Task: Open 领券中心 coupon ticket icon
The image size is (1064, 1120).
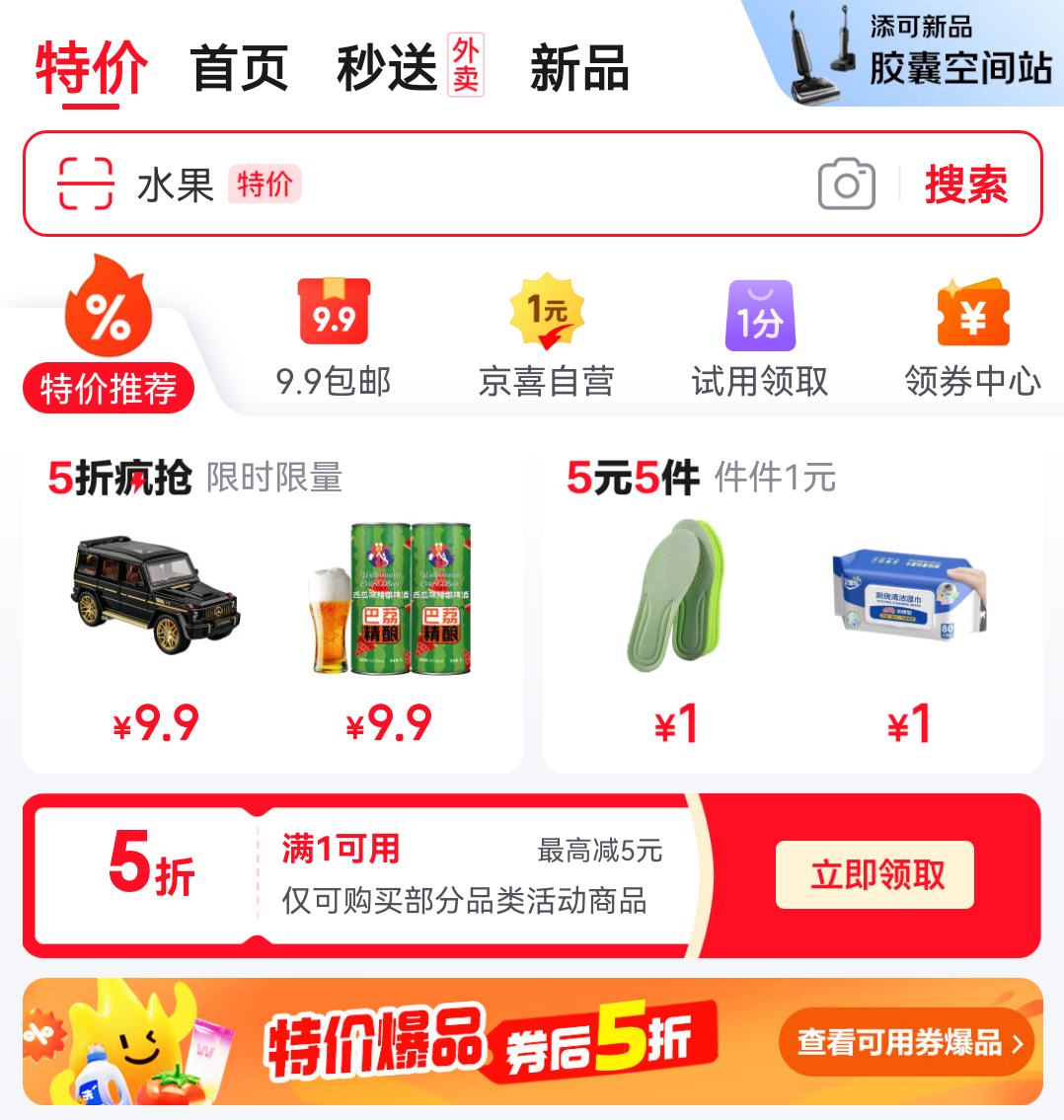Action: 971,314
